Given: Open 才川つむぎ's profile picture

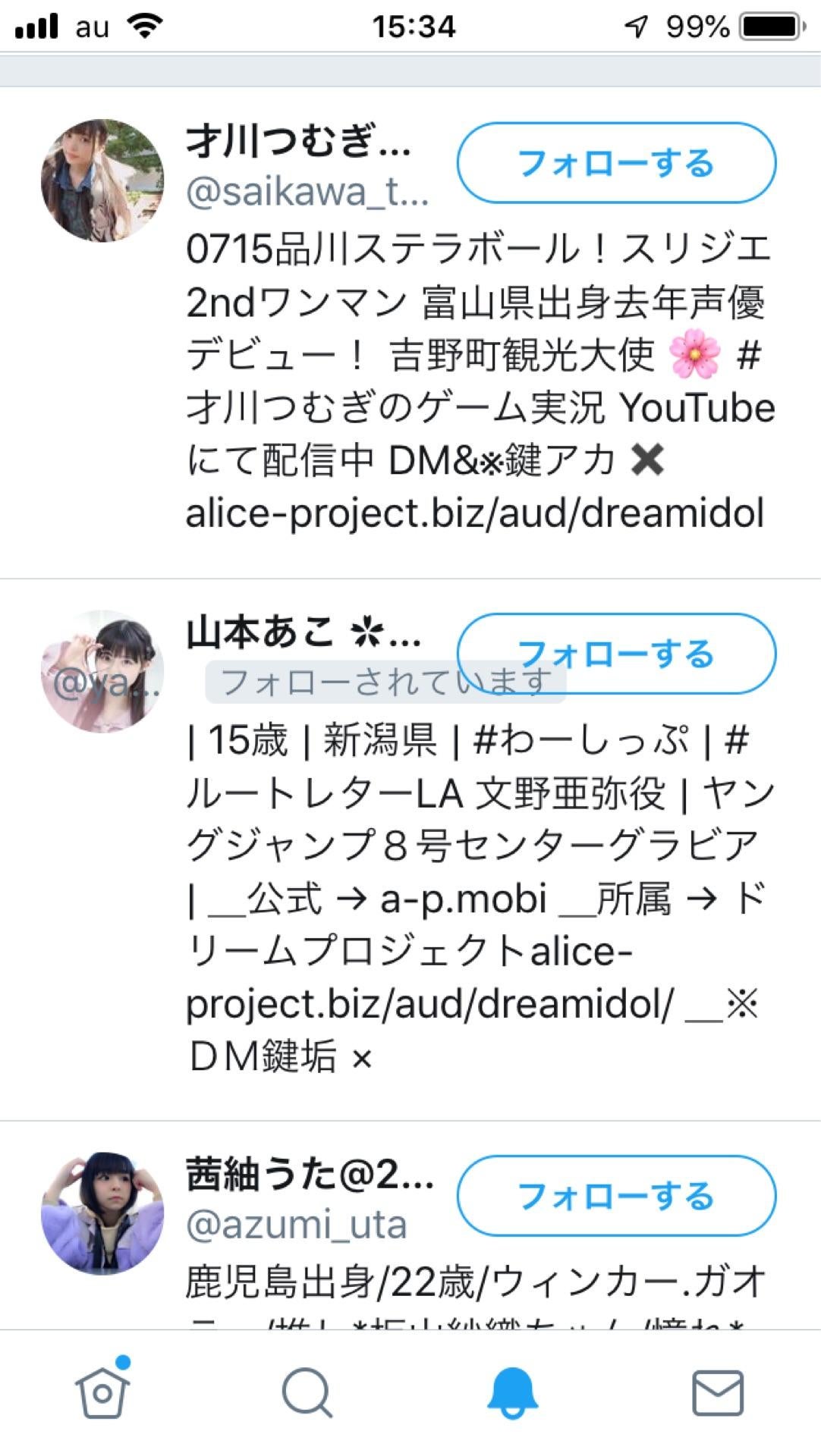Looking at the screenshot, I should pyautogui.click(x=102, y=180).
